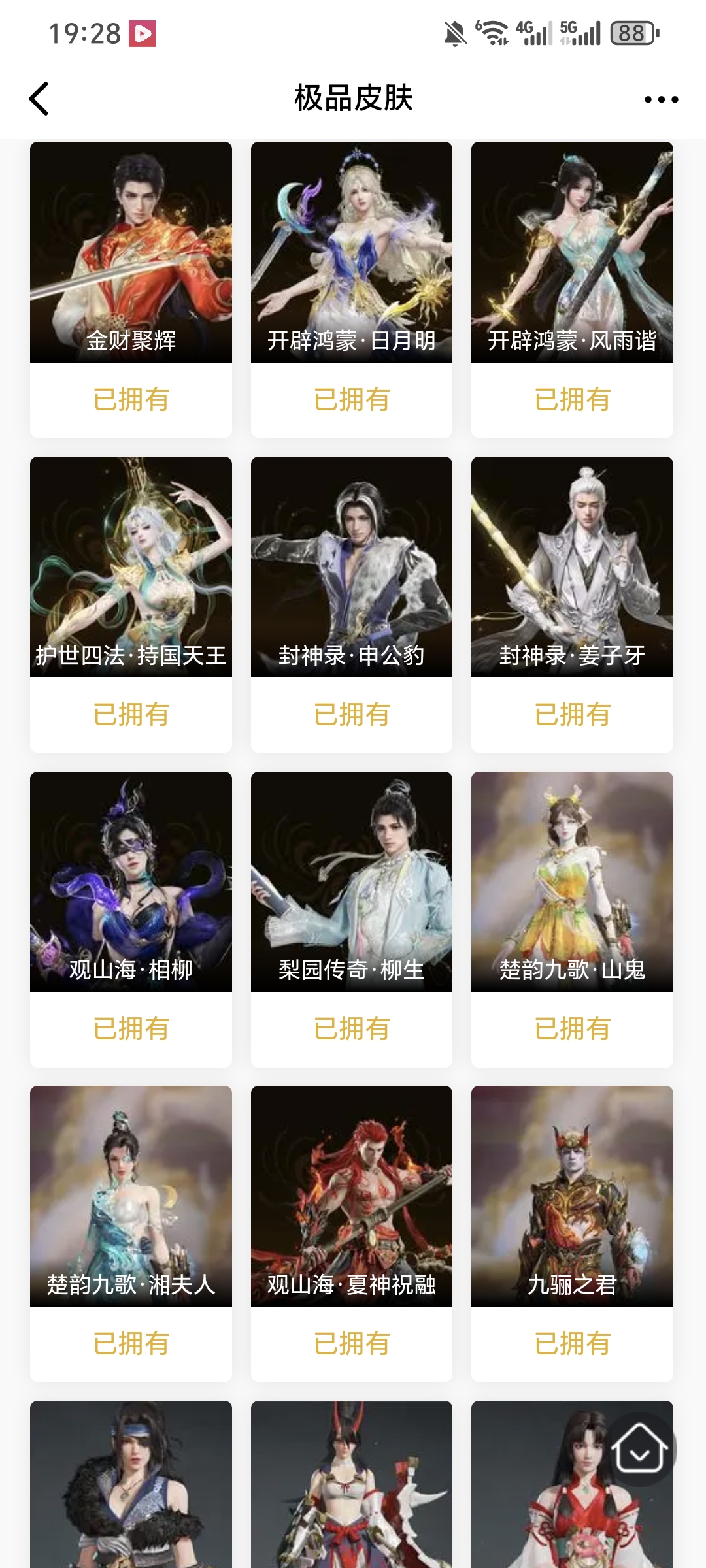Select the 开辟鸿蒙·风雨谐 skin card
This screenshot has height=1568, width=706.
point(572,252)
